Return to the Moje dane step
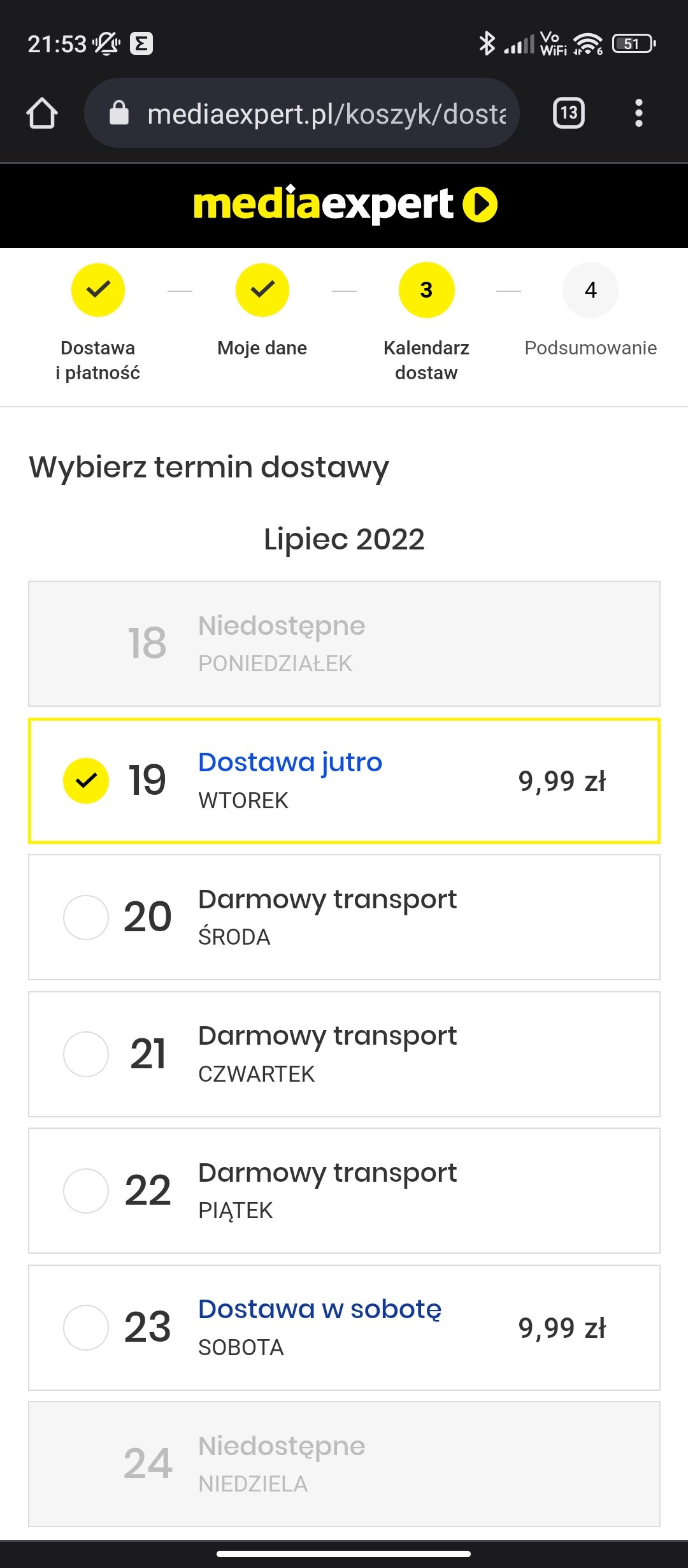This screenshot has height=1568, width=688. coord(262,310)
